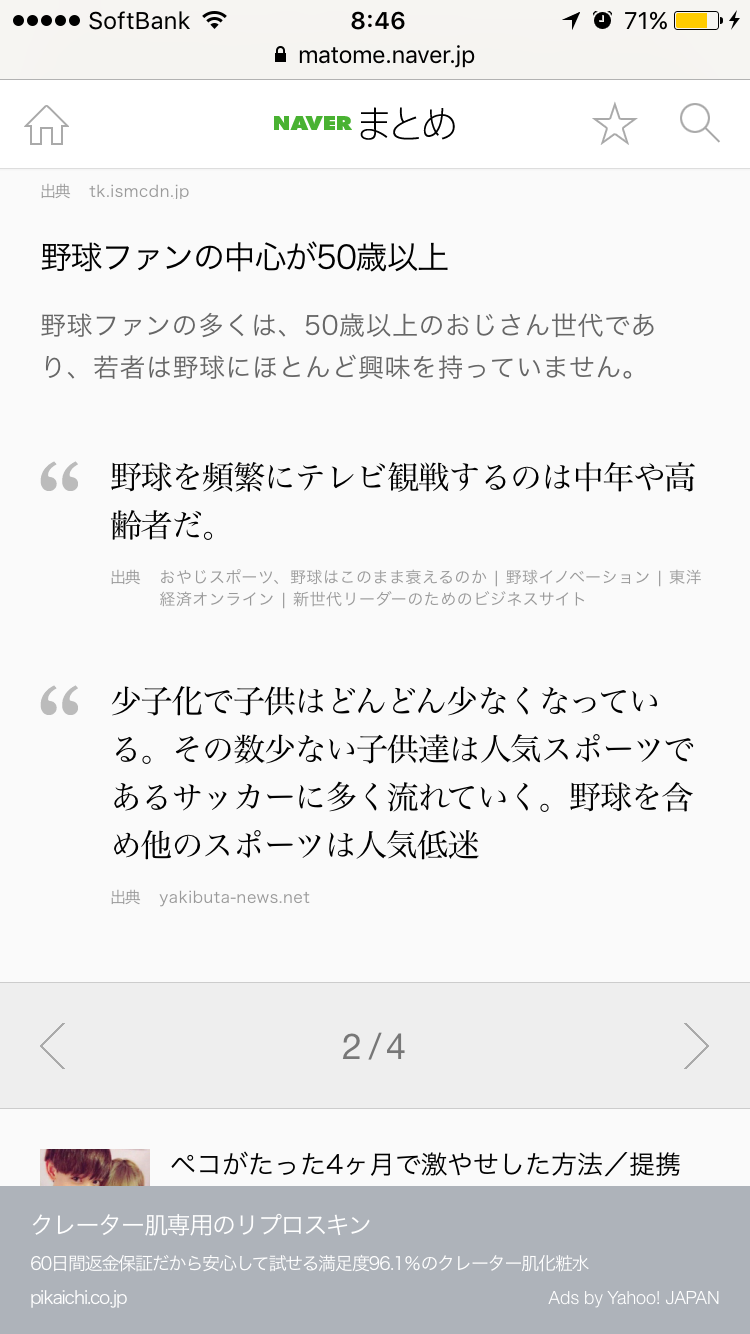This screenshot has height=1334, width=750.
Task: Open the ペコ激やせ related article
Action: (x=425, y=1165)
